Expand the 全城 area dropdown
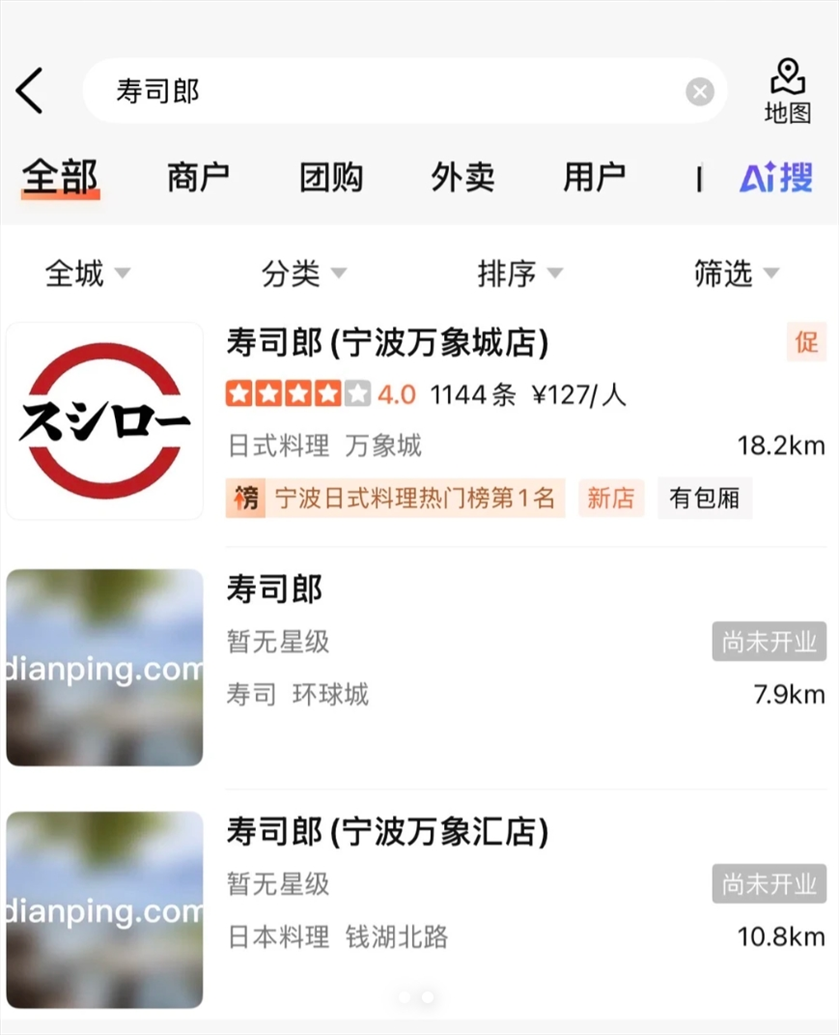The height and width of the screenshot is (1035, 839). coord(87,273)
